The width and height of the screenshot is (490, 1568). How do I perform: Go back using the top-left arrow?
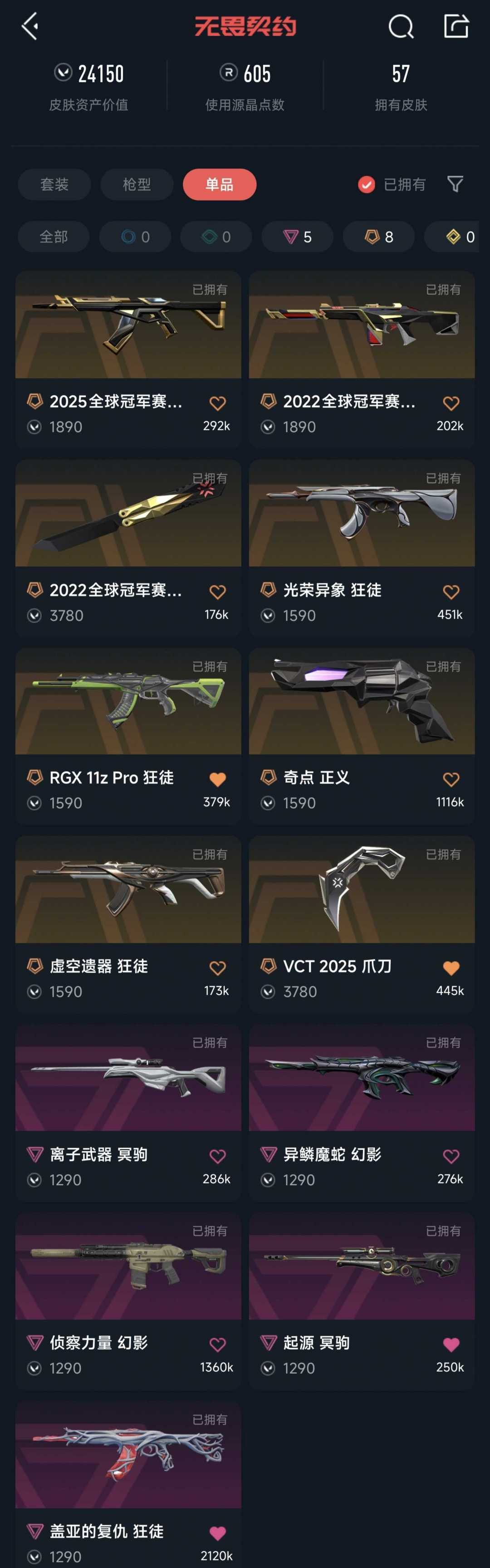pos(30,26)
